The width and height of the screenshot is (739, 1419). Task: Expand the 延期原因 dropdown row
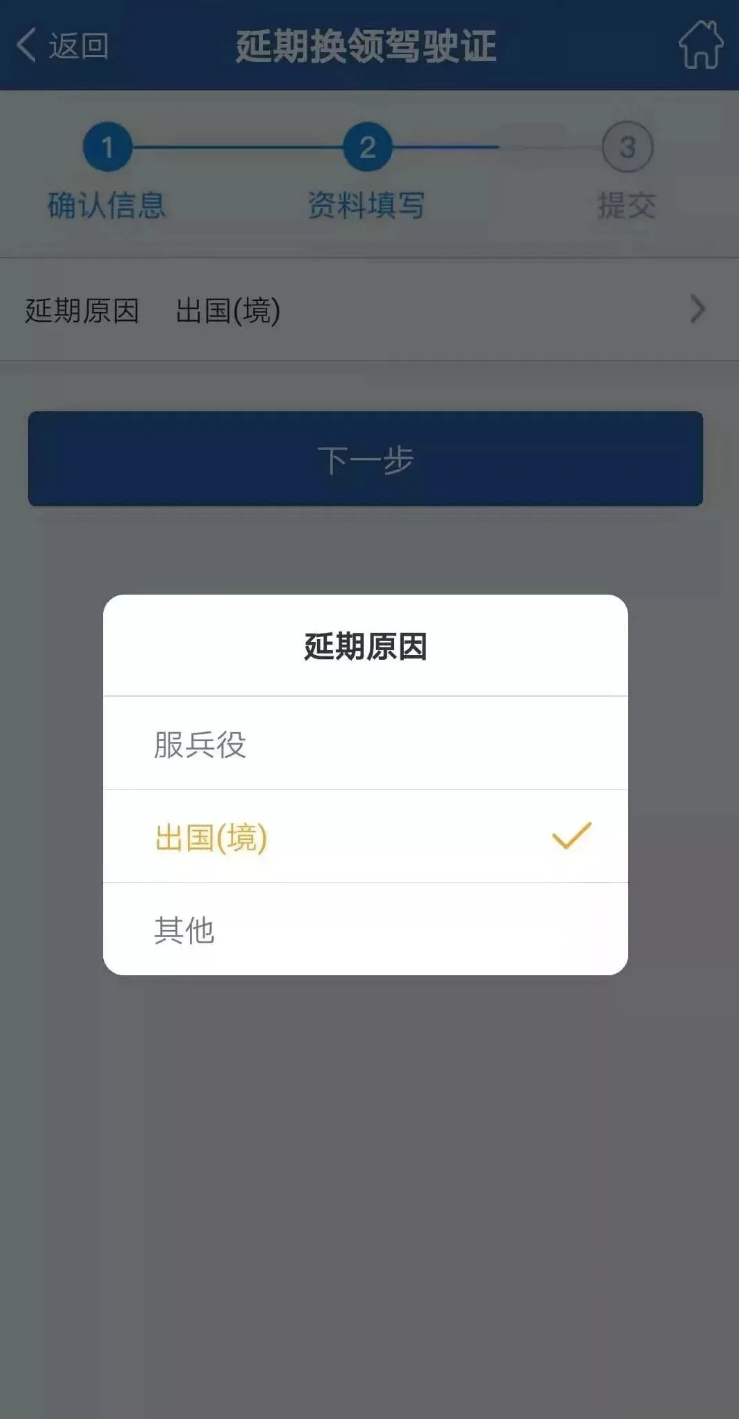(368, 311)
